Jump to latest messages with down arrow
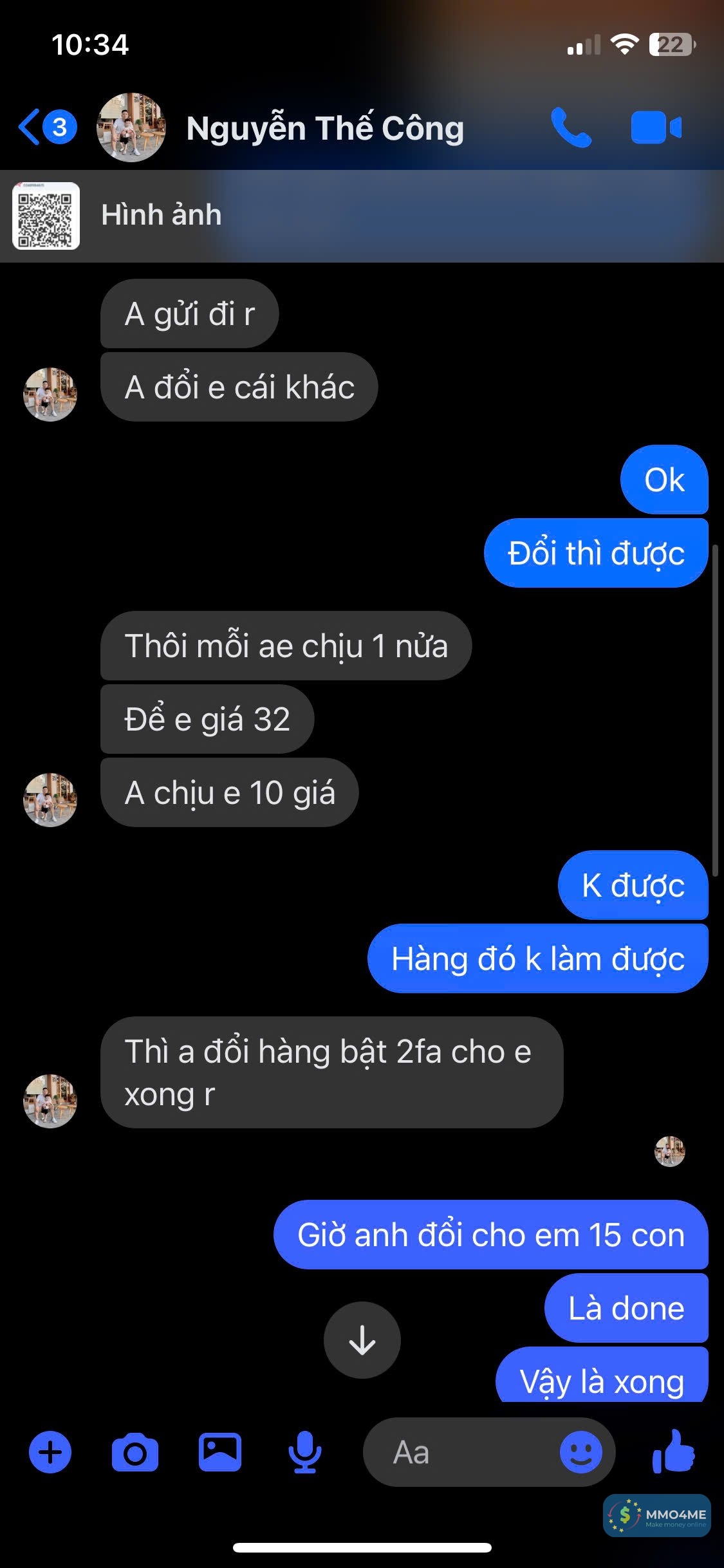This screenshot has width=724, height=1568. point(362,1340)
